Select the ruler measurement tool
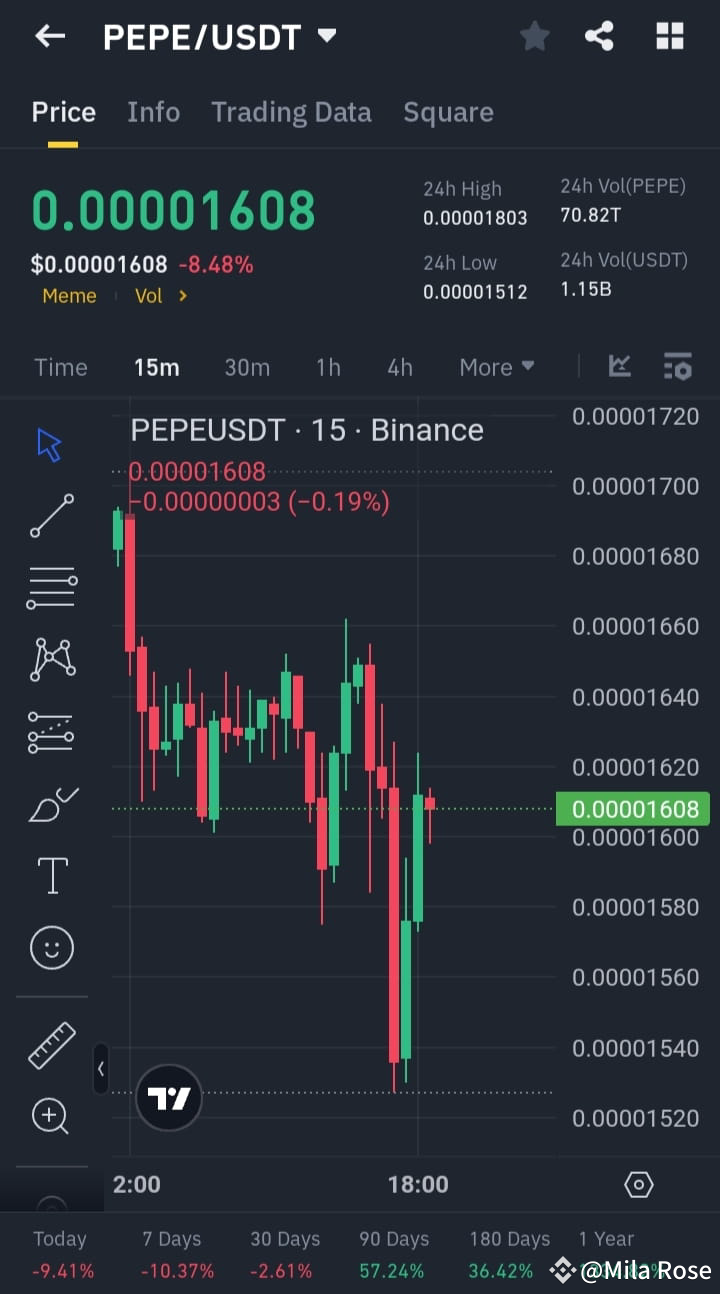The image size is (720, 1294). [x=51, y=1044]
